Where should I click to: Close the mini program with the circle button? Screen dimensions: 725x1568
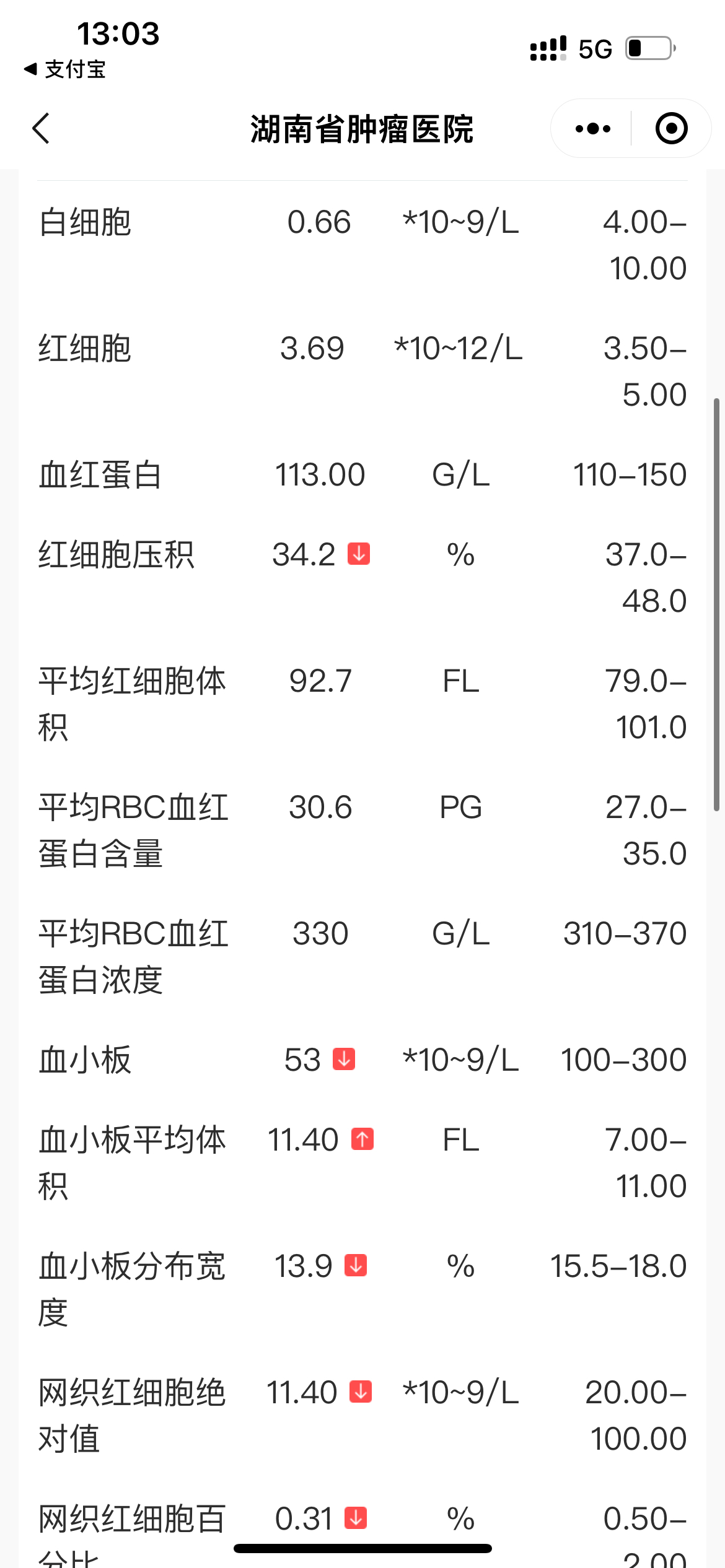pos(671,129)
